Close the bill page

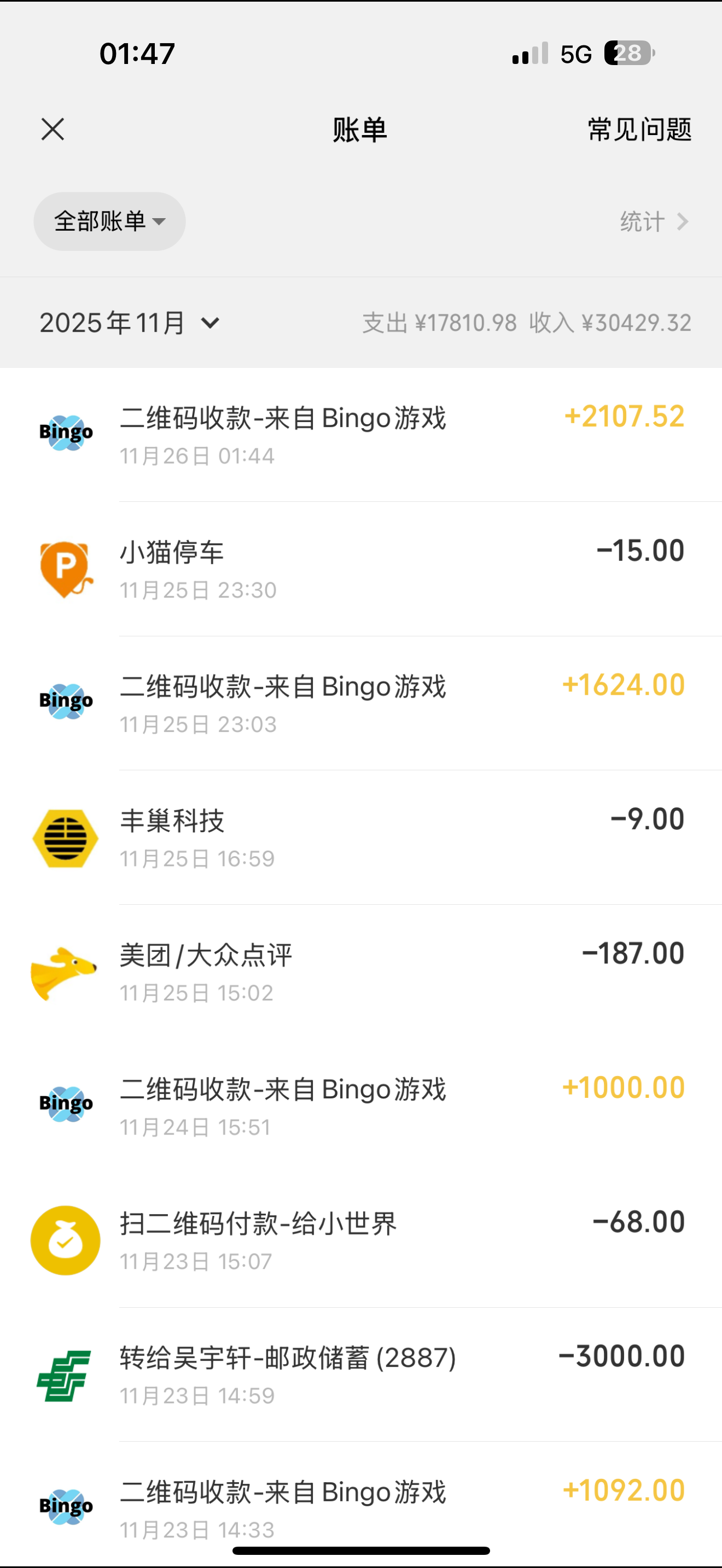[53, 129]
